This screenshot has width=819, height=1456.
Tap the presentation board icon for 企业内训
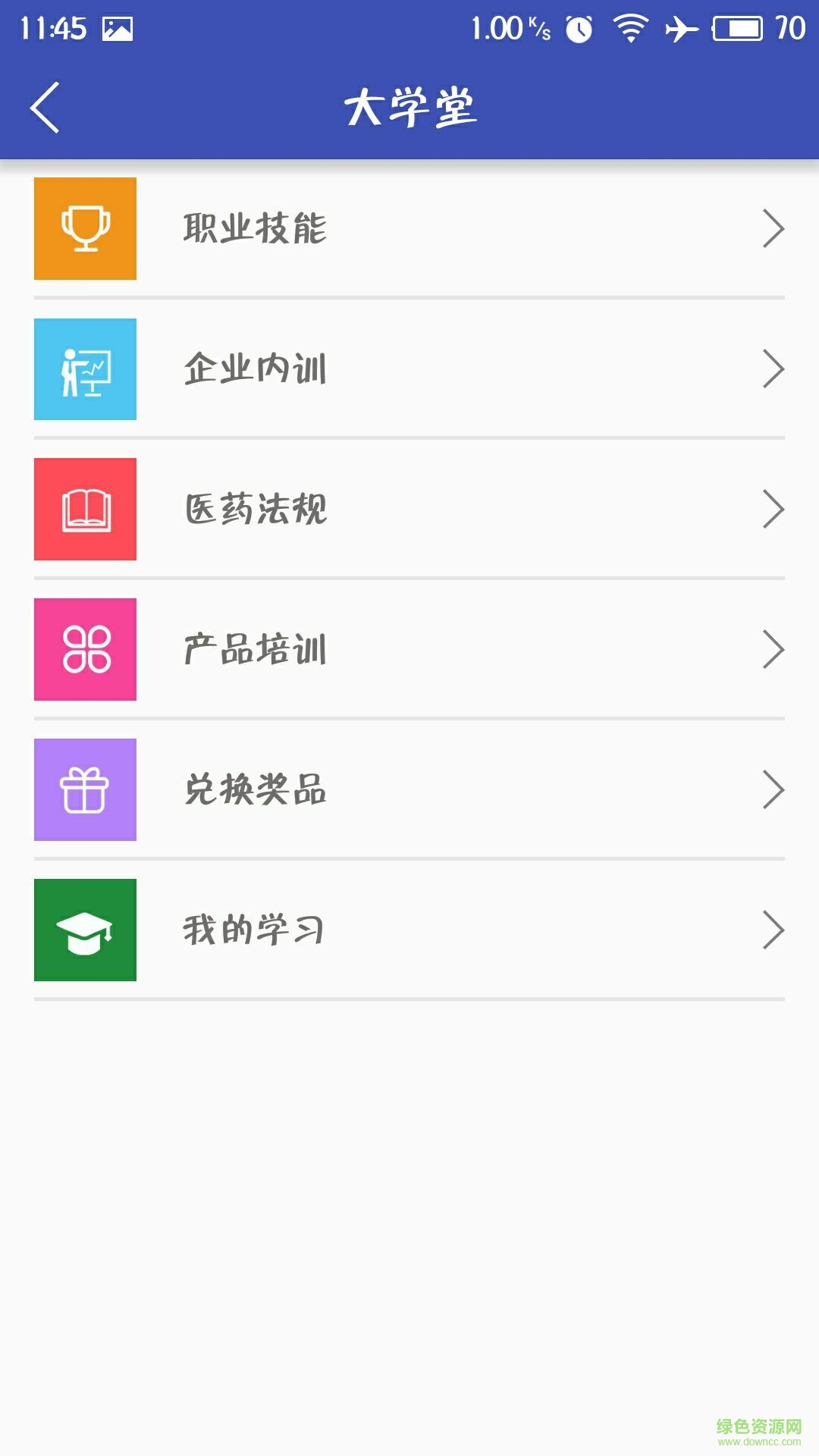coord(85,369)
